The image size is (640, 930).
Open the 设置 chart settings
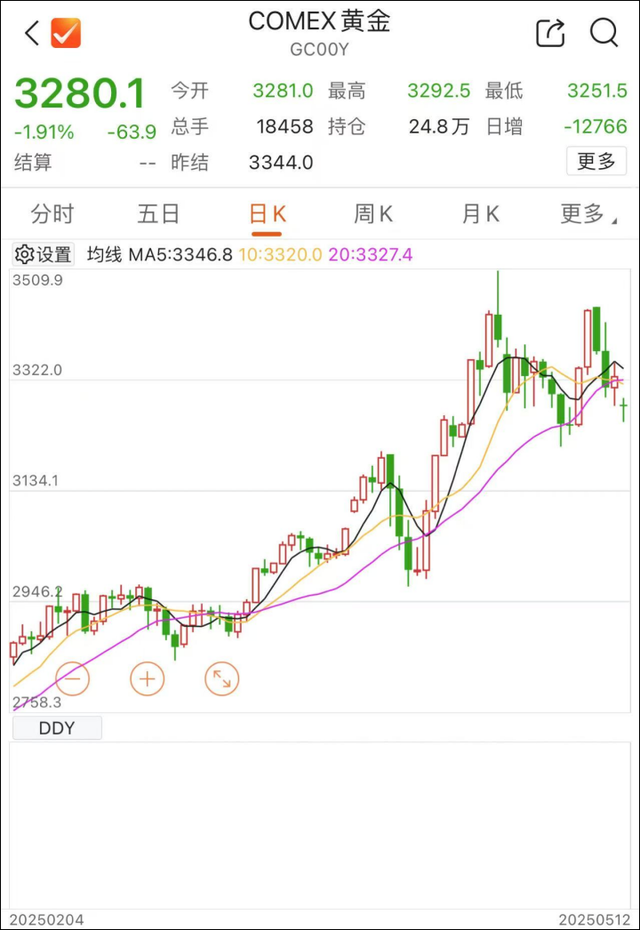(44, 255)
